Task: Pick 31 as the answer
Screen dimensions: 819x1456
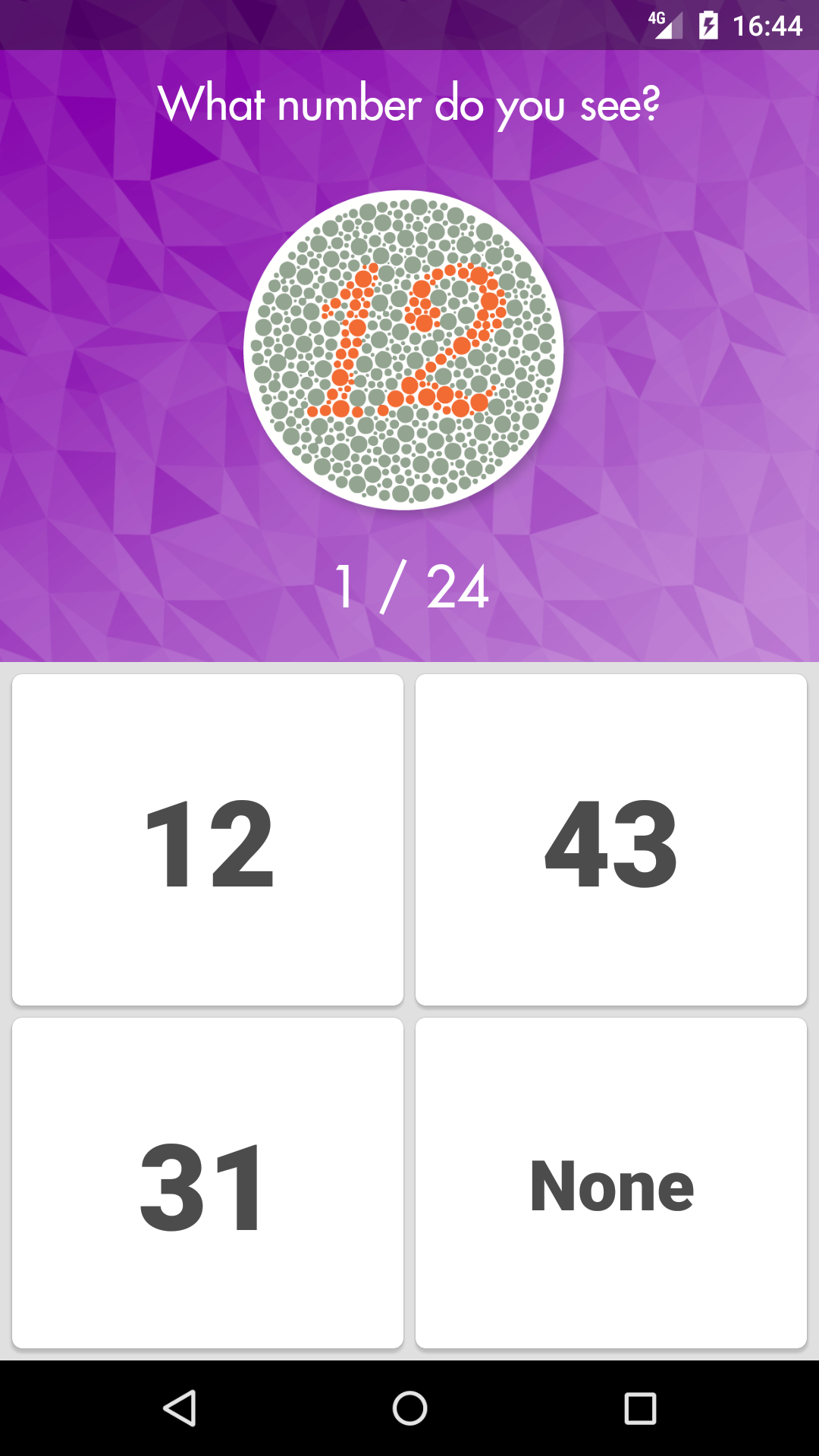Action: [208, 1183]
